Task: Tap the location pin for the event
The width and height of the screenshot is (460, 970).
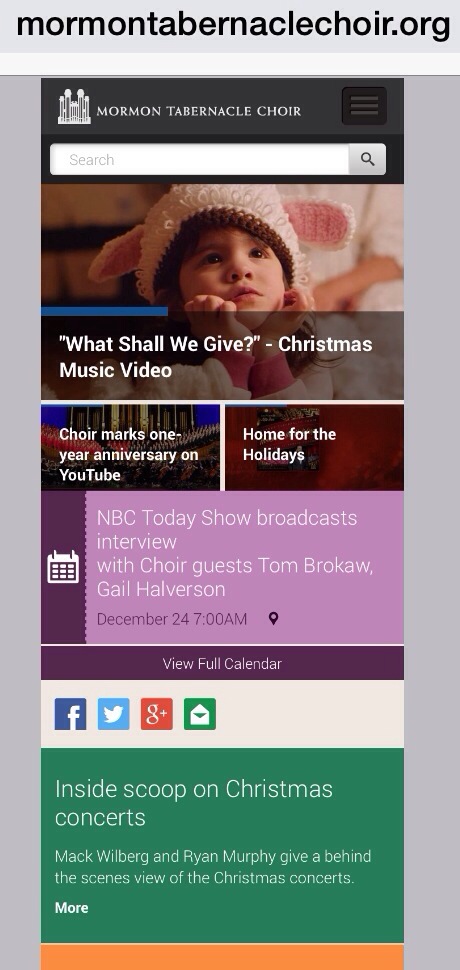Action: (273, 619)
